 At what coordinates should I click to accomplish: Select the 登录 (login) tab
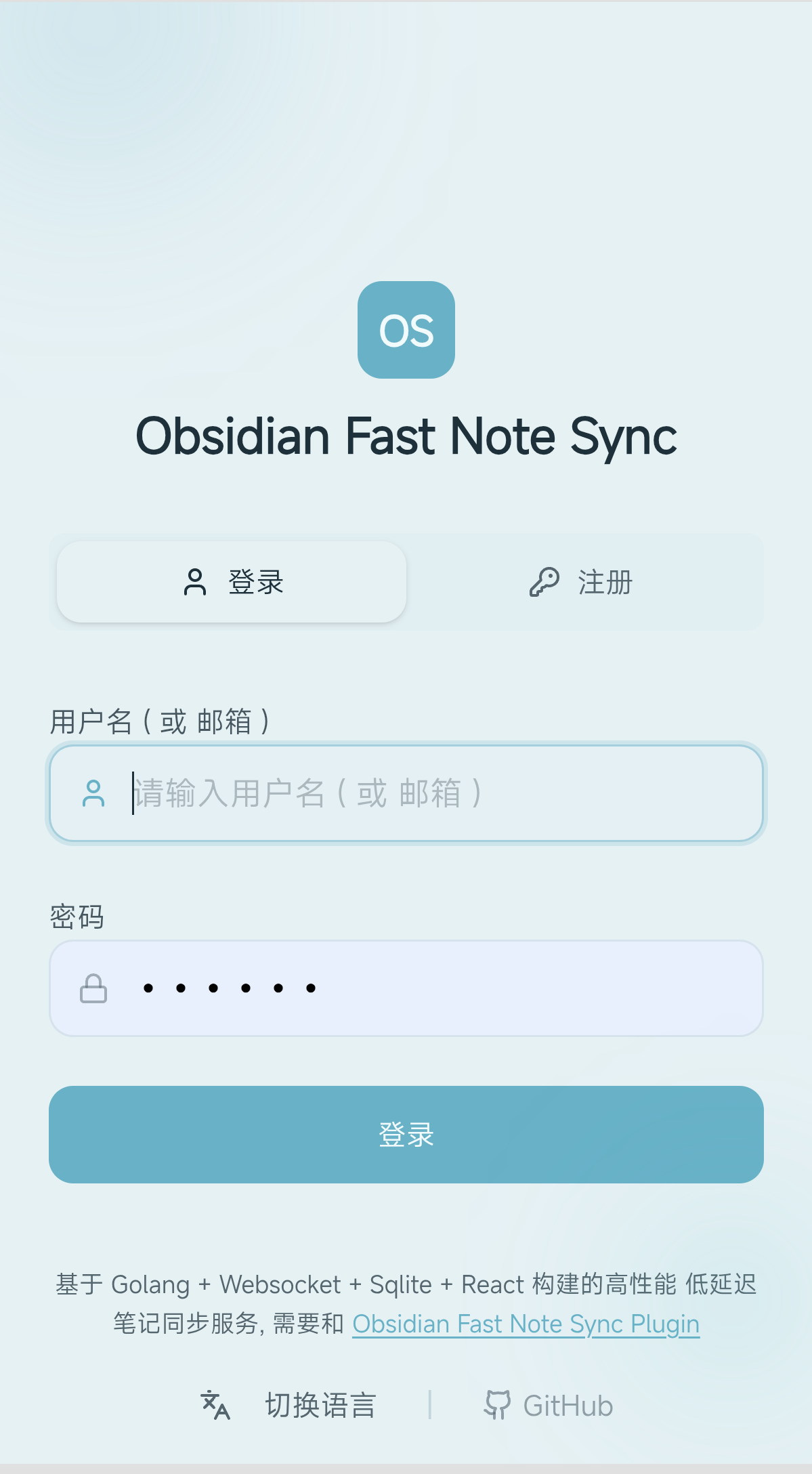(232, 583)
